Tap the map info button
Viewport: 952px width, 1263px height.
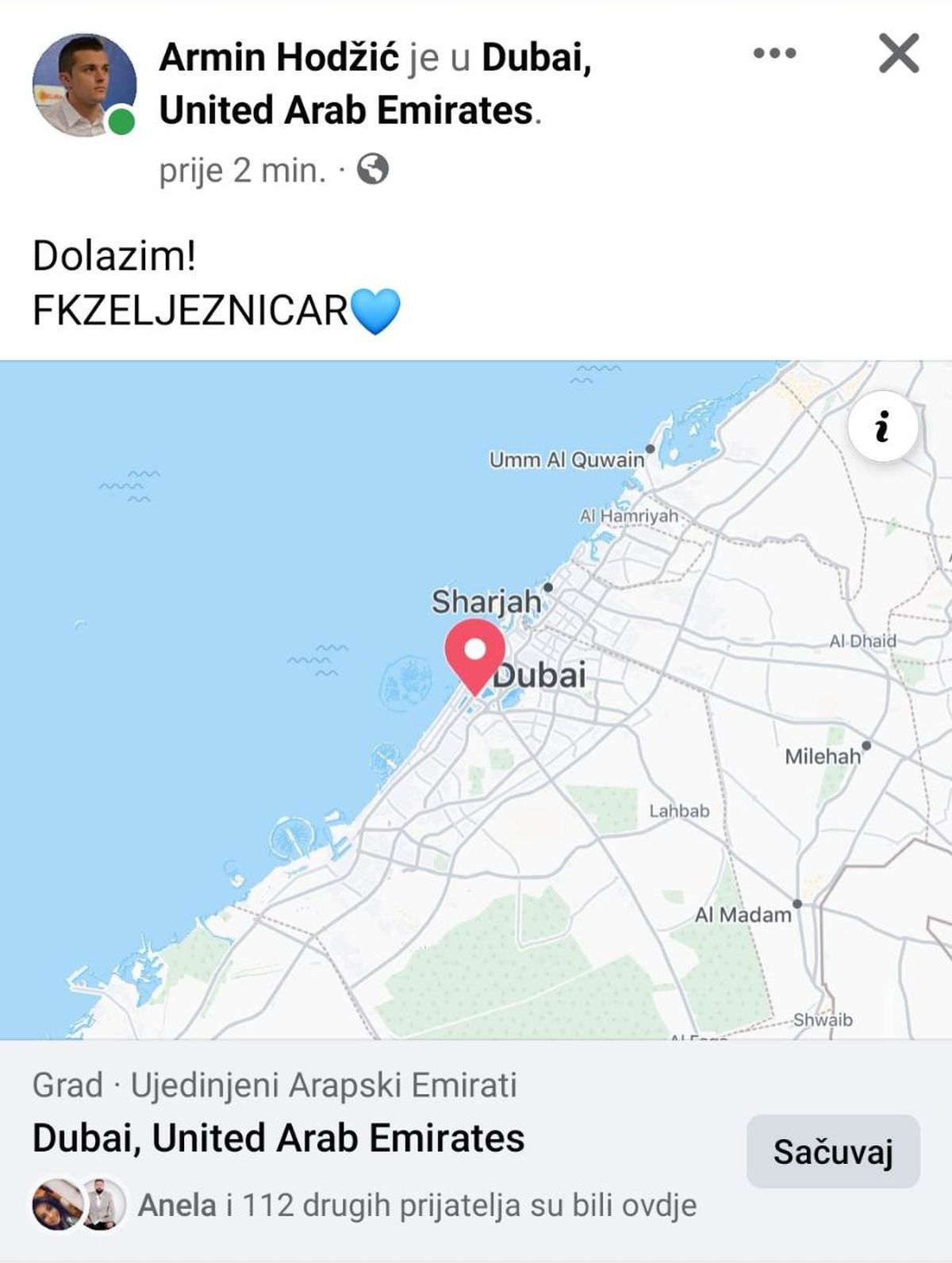[x=882, y=427]
